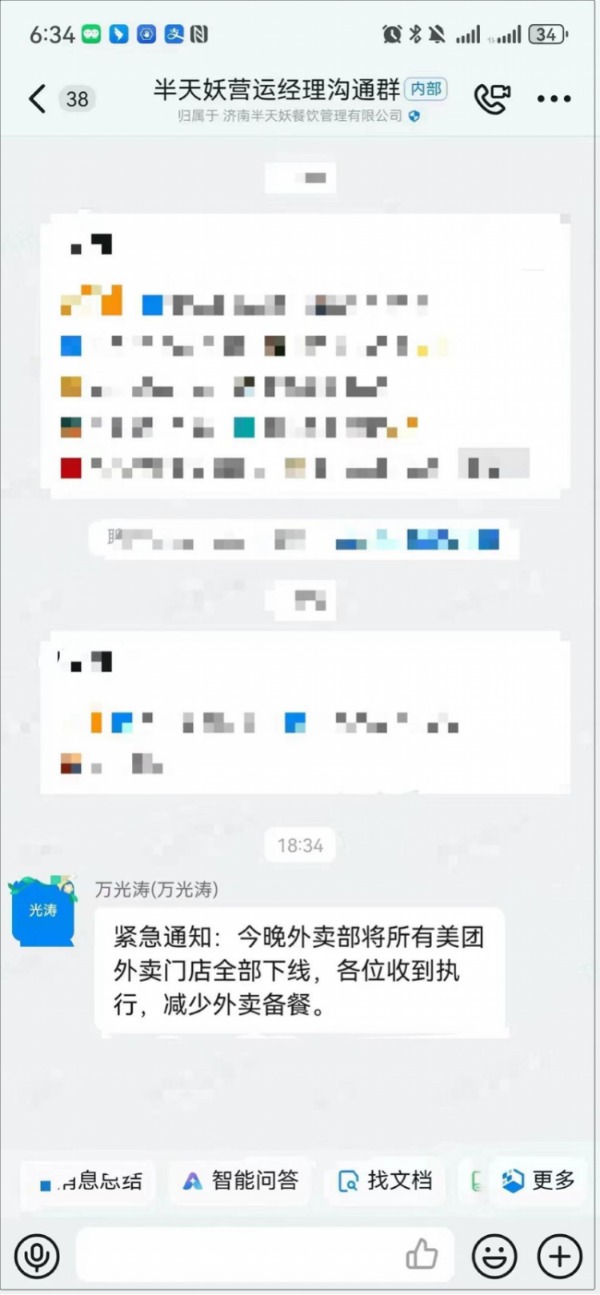Send a thumbs-up reaction
The image size is (600, 1295).
[422, 1255]
